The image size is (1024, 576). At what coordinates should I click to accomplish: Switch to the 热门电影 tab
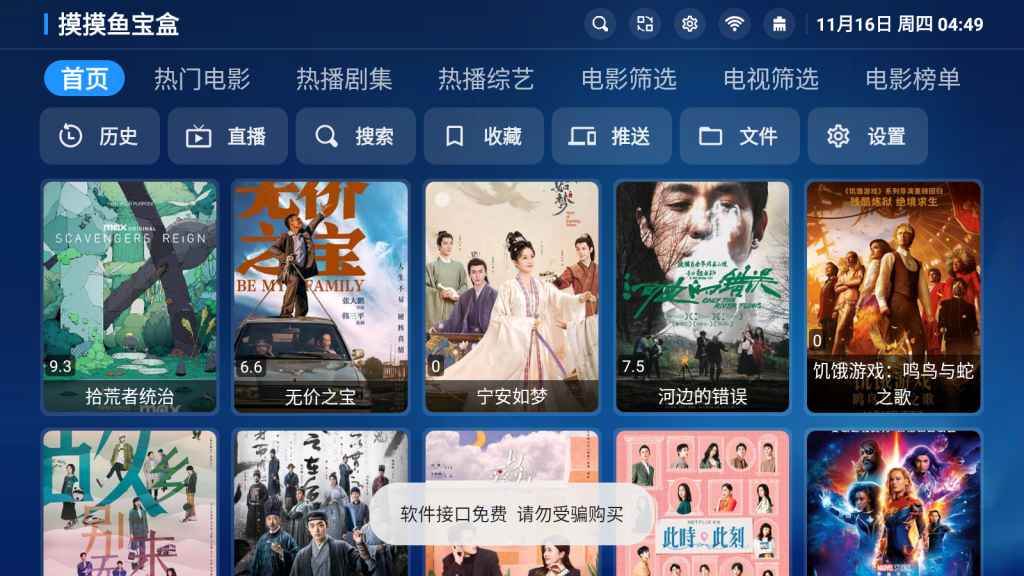pyautogui.click(x=202, y=79)
